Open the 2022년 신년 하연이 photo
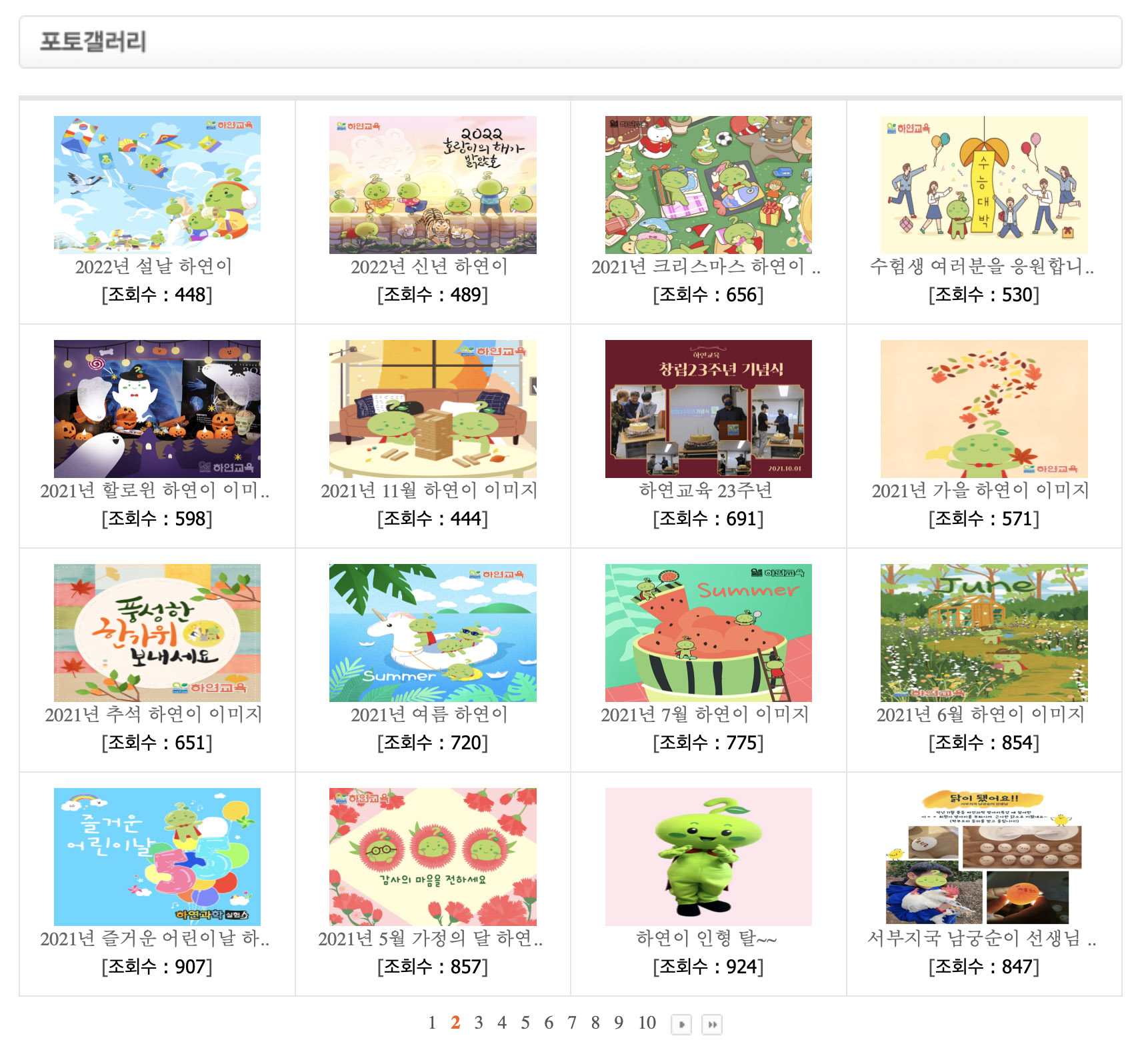The height and width of the screenshot is (1048, 1148). (433, 185)
